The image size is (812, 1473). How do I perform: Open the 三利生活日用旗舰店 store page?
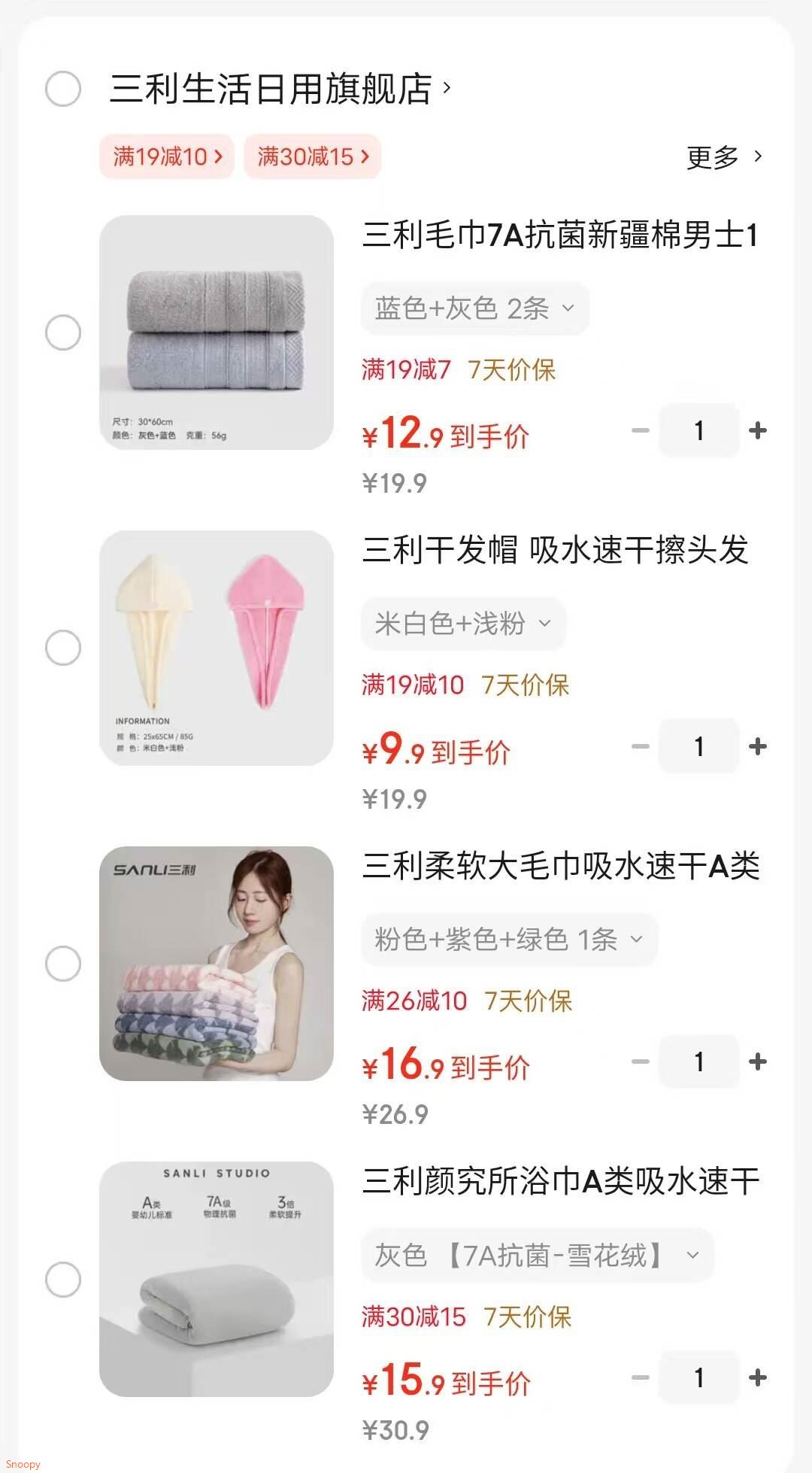click(280, 90)
